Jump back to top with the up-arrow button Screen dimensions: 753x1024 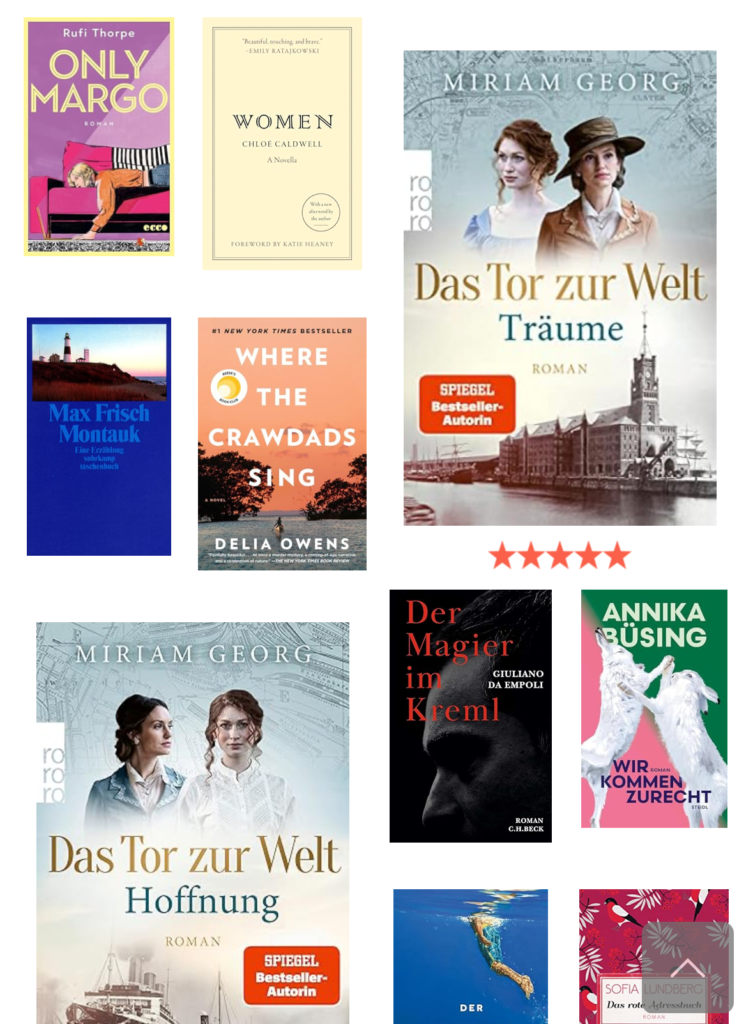(x=687, y=968)
